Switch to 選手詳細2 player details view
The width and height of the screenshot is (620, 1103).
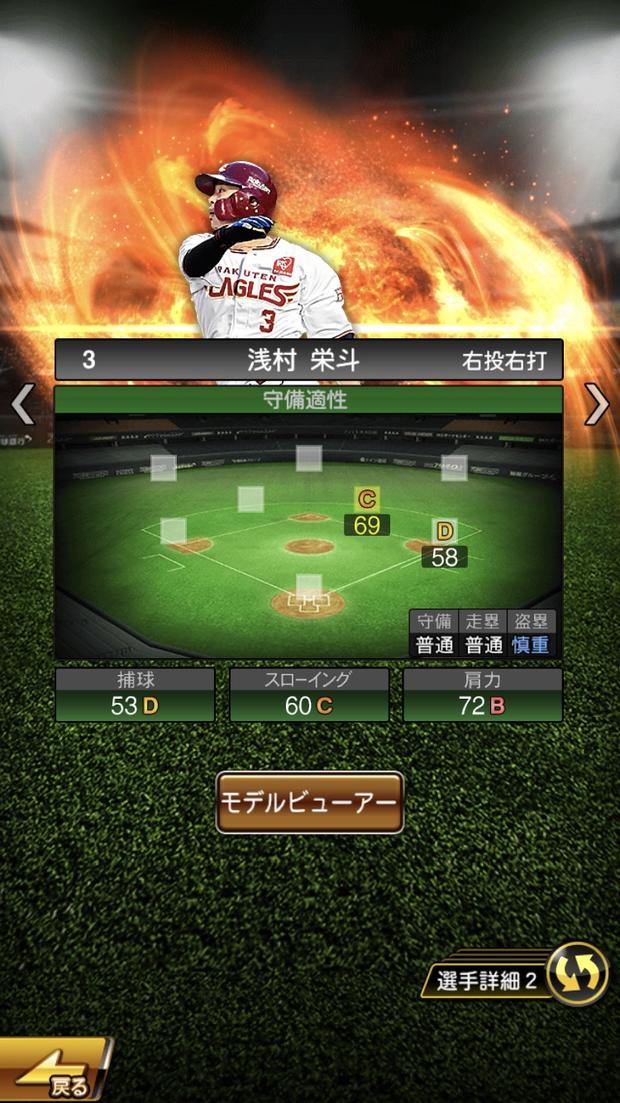pos(518,977)
